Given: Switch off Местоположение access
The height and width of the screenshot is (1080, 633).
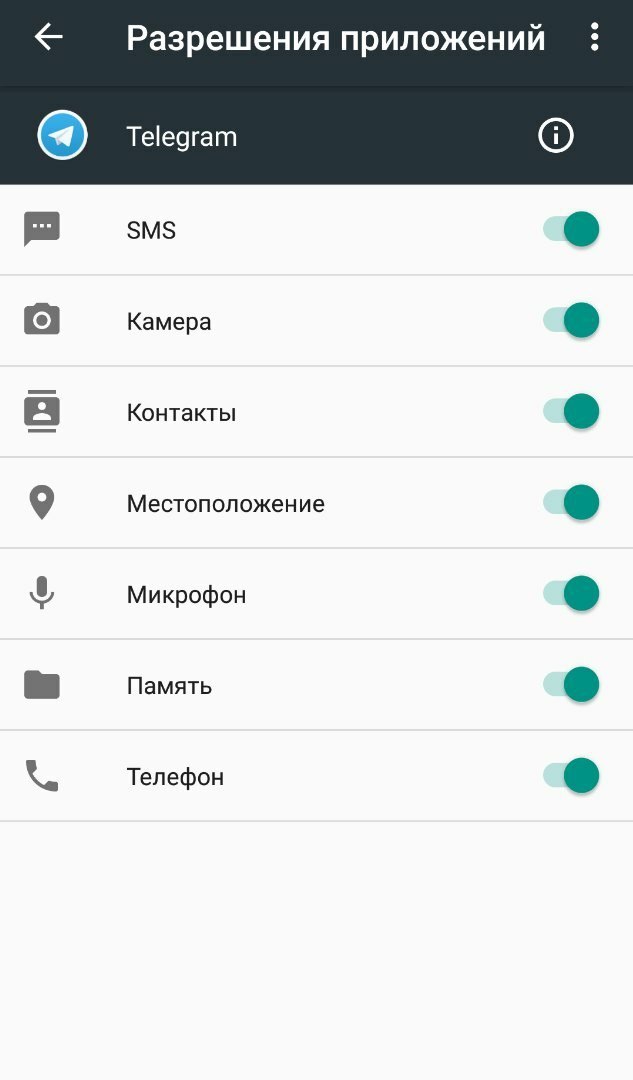Looking at the screenshot, I should pyautogui.click(x=571, y=502).
